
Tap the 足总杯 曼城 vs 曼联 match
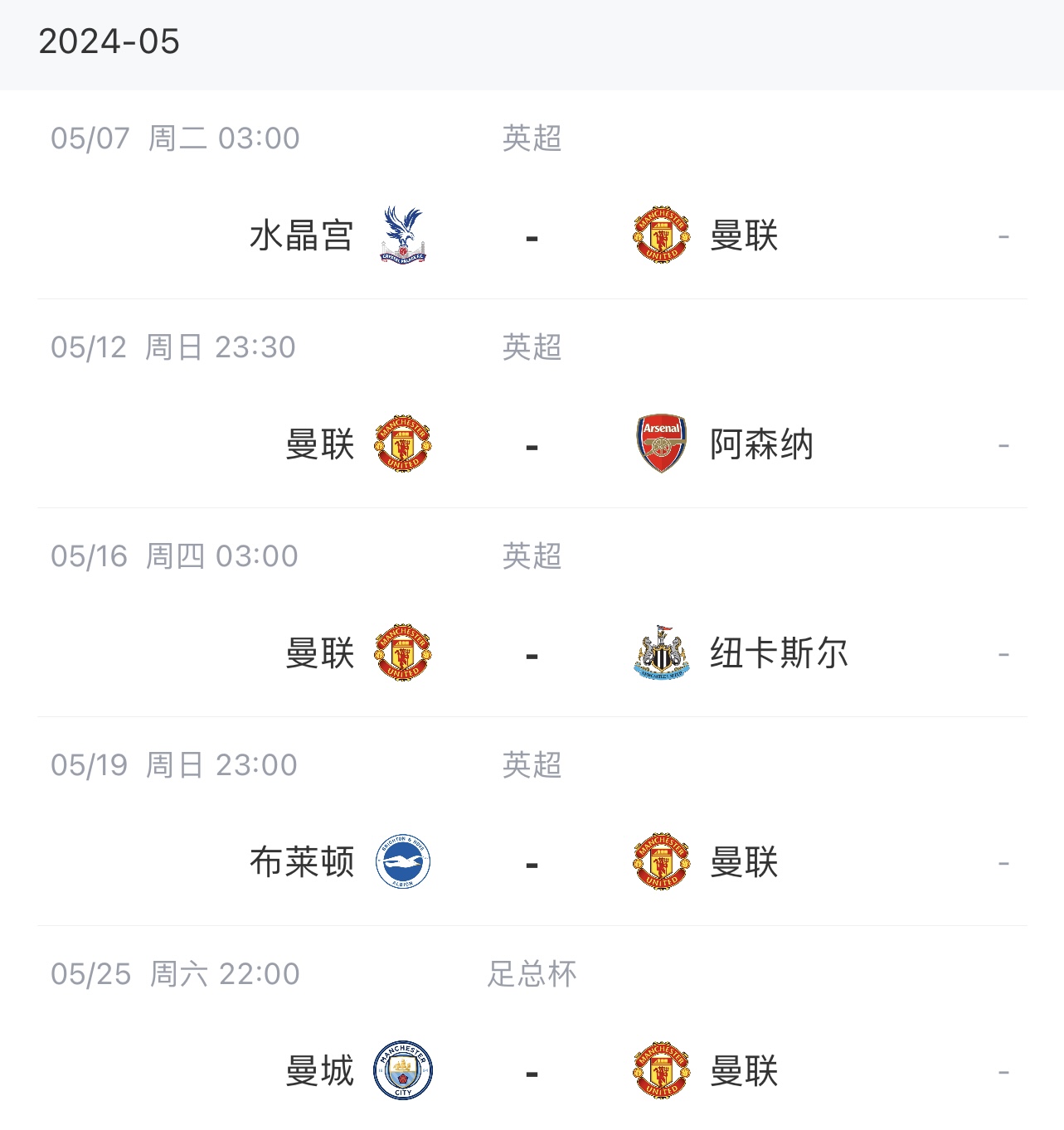point(532,1072)
